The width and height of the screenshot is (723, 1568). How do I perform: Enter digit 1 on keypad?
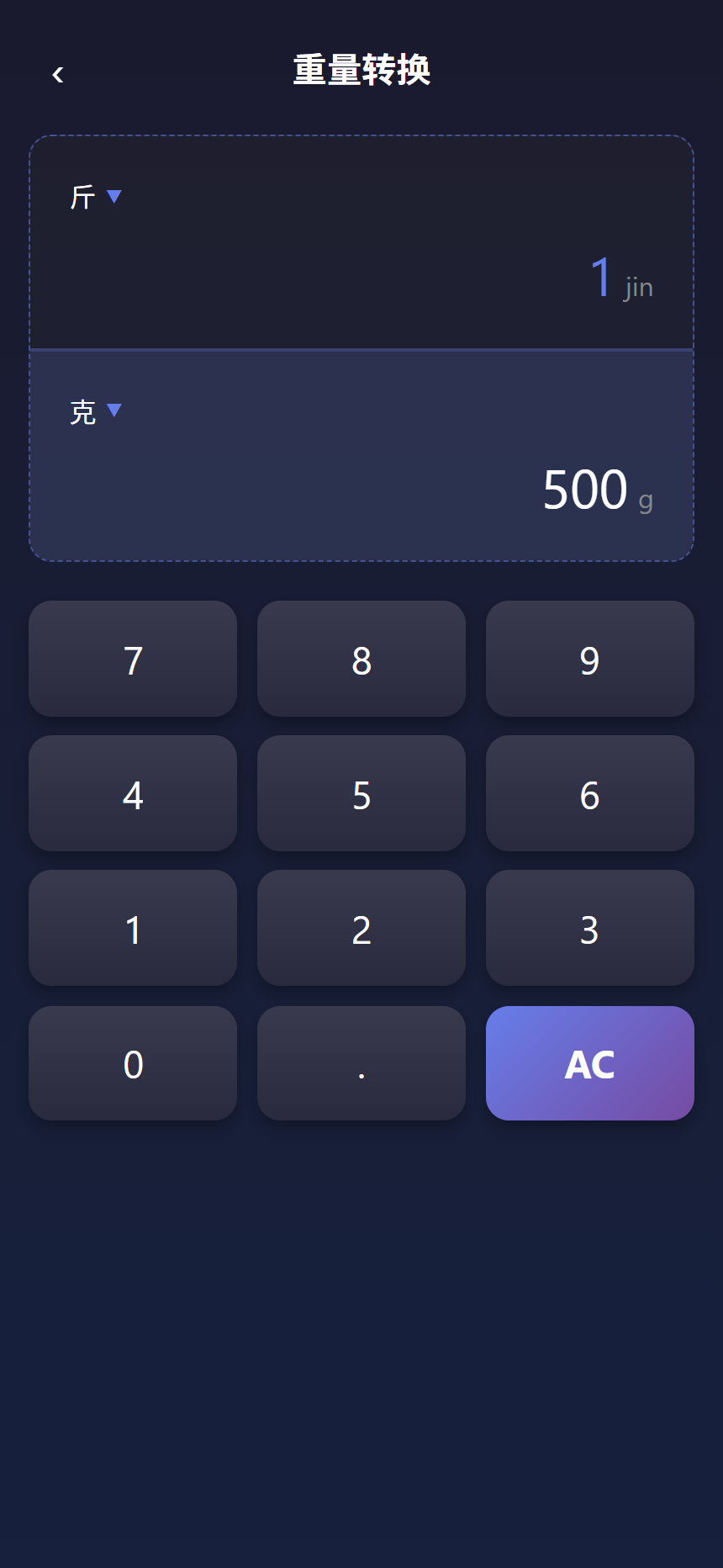point(133,928)
